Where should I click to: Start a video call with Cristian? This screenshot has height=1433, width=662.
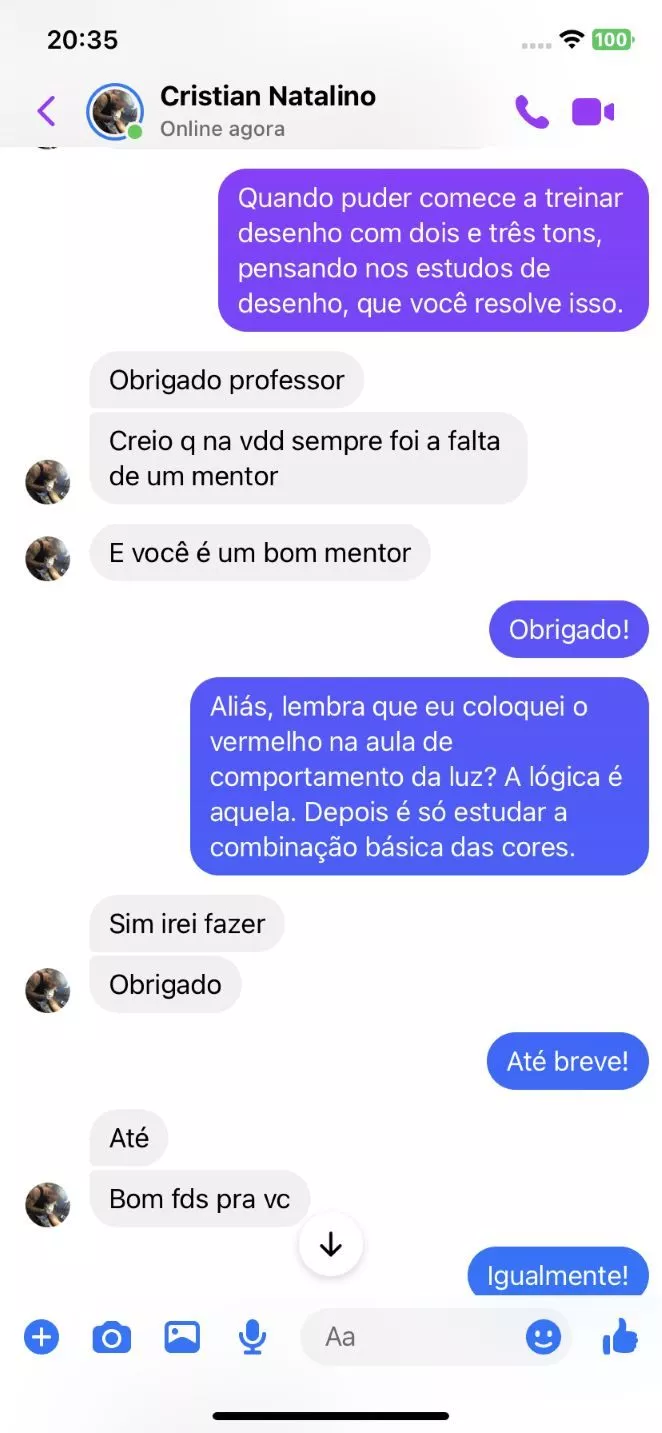click(x=593, y=111)
